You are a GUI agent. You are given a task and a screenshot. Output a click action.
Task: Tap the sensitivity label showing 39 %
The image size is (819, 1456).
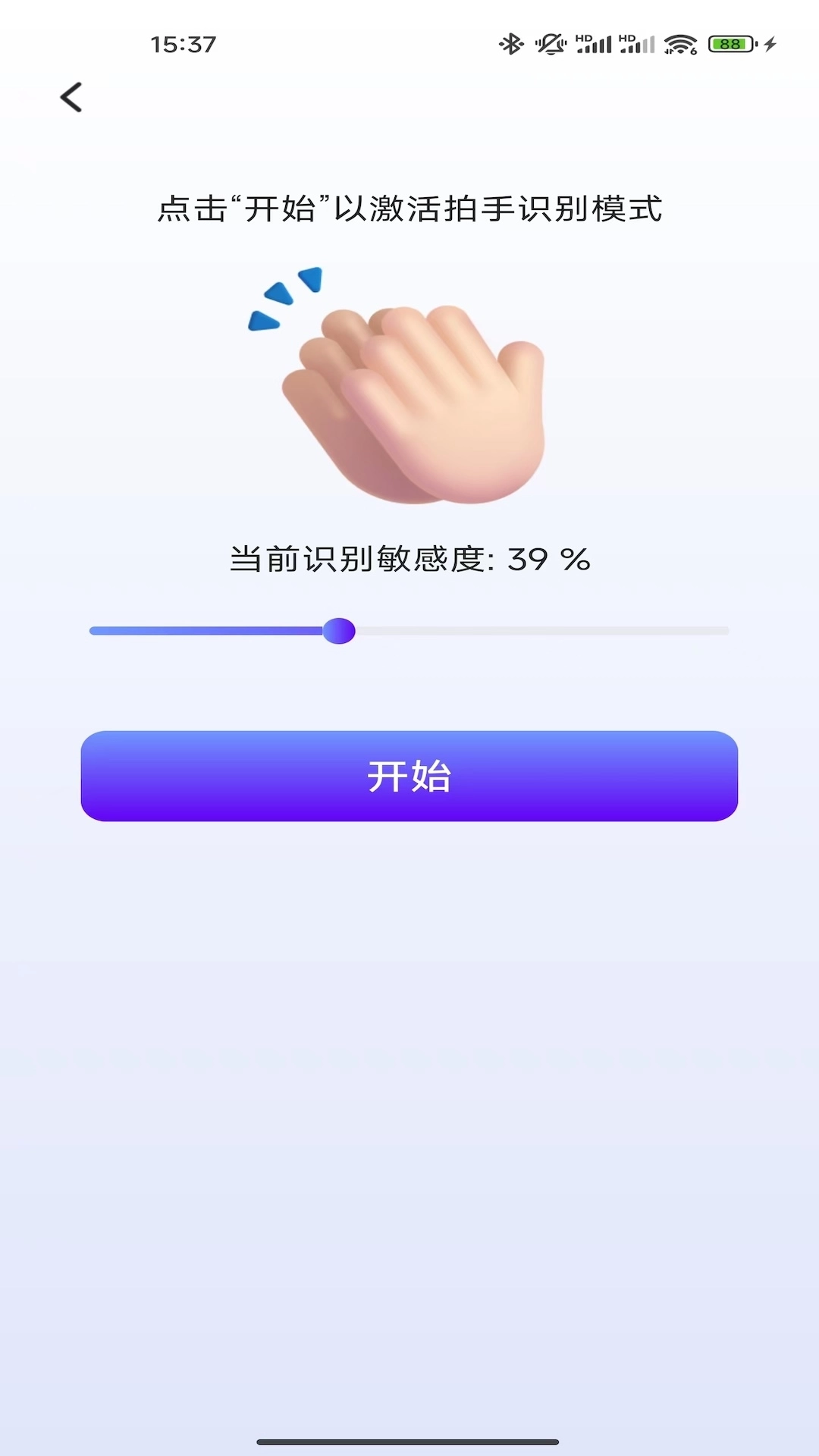pyautogui.click(x=409, y=560)
